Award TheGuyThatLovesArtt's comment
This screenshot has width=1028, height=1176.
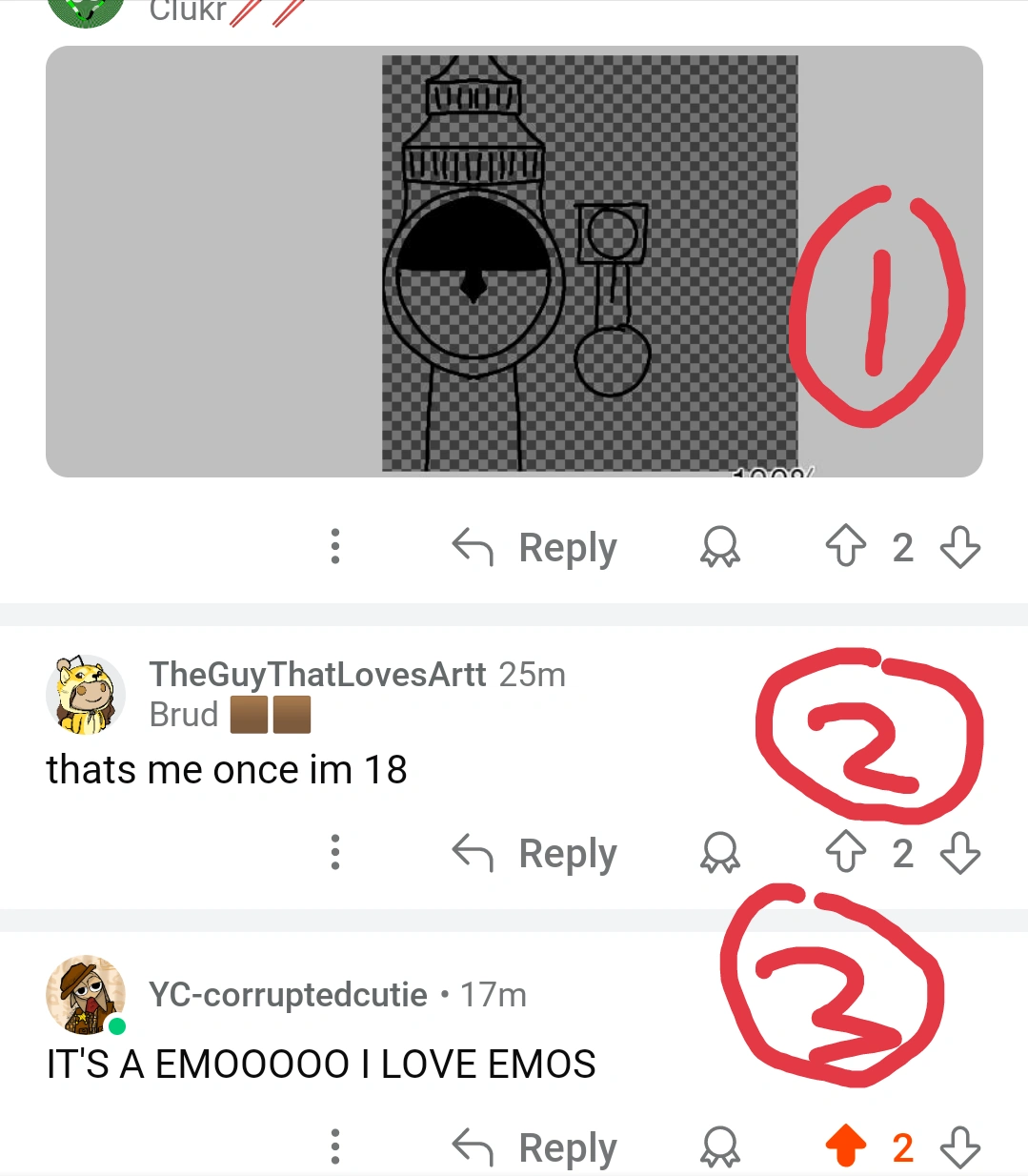(720, 853)
